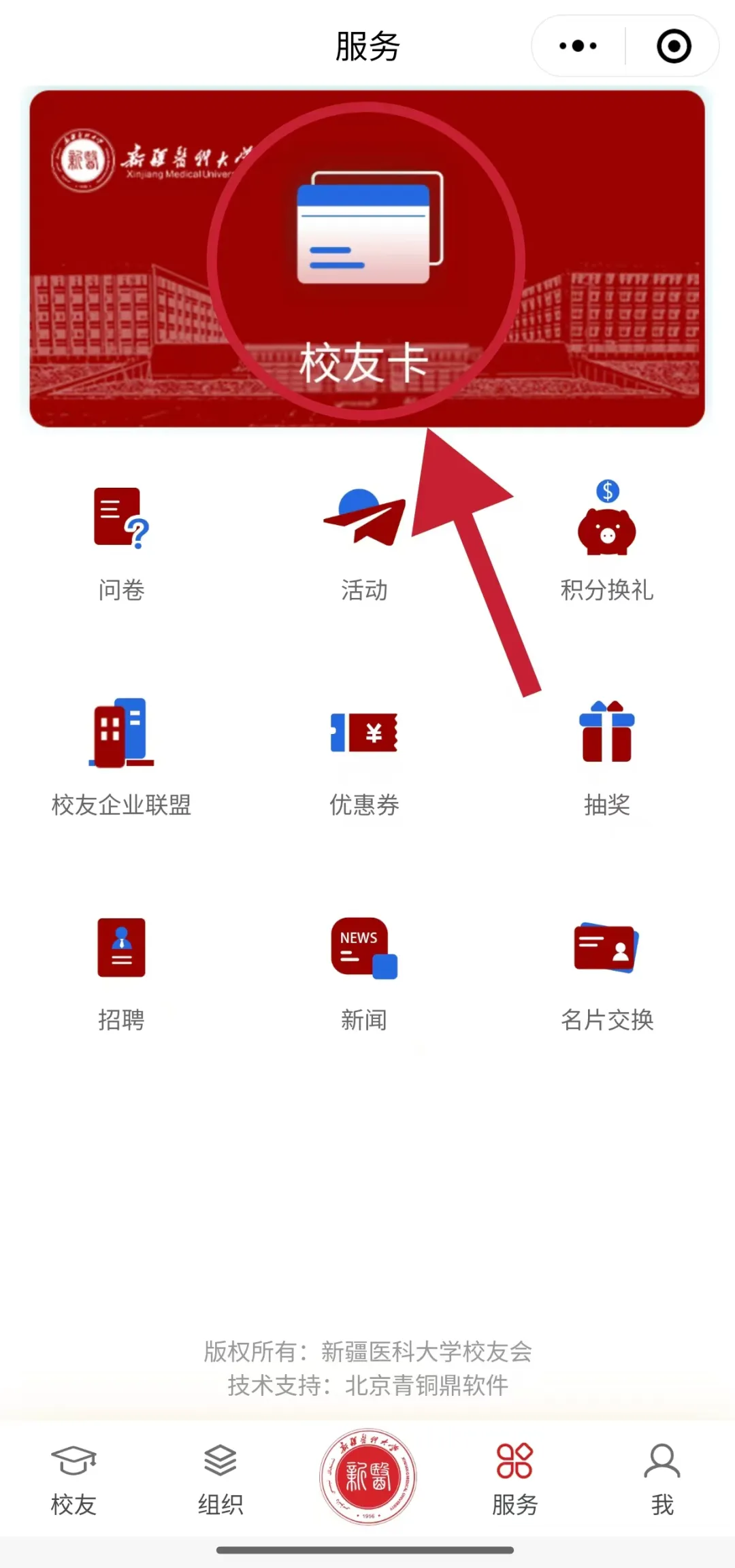This screenshot has width=735, height=1568.
Task: Tap the center university emblem tab
Action: point(367,1475)
